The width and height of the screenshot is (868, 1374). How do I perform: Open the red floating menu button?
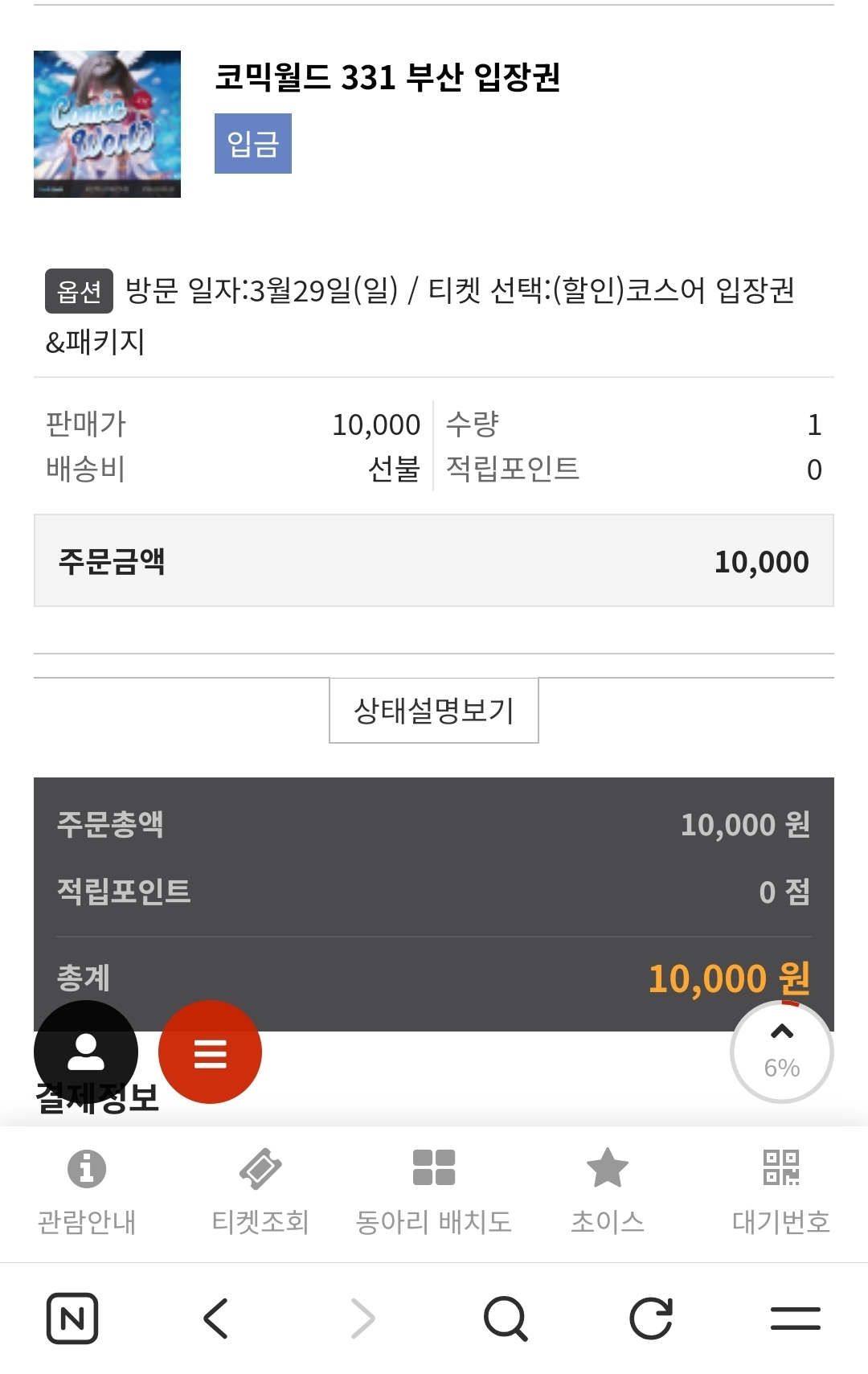pyautogui.click(x=210, y=1052)
